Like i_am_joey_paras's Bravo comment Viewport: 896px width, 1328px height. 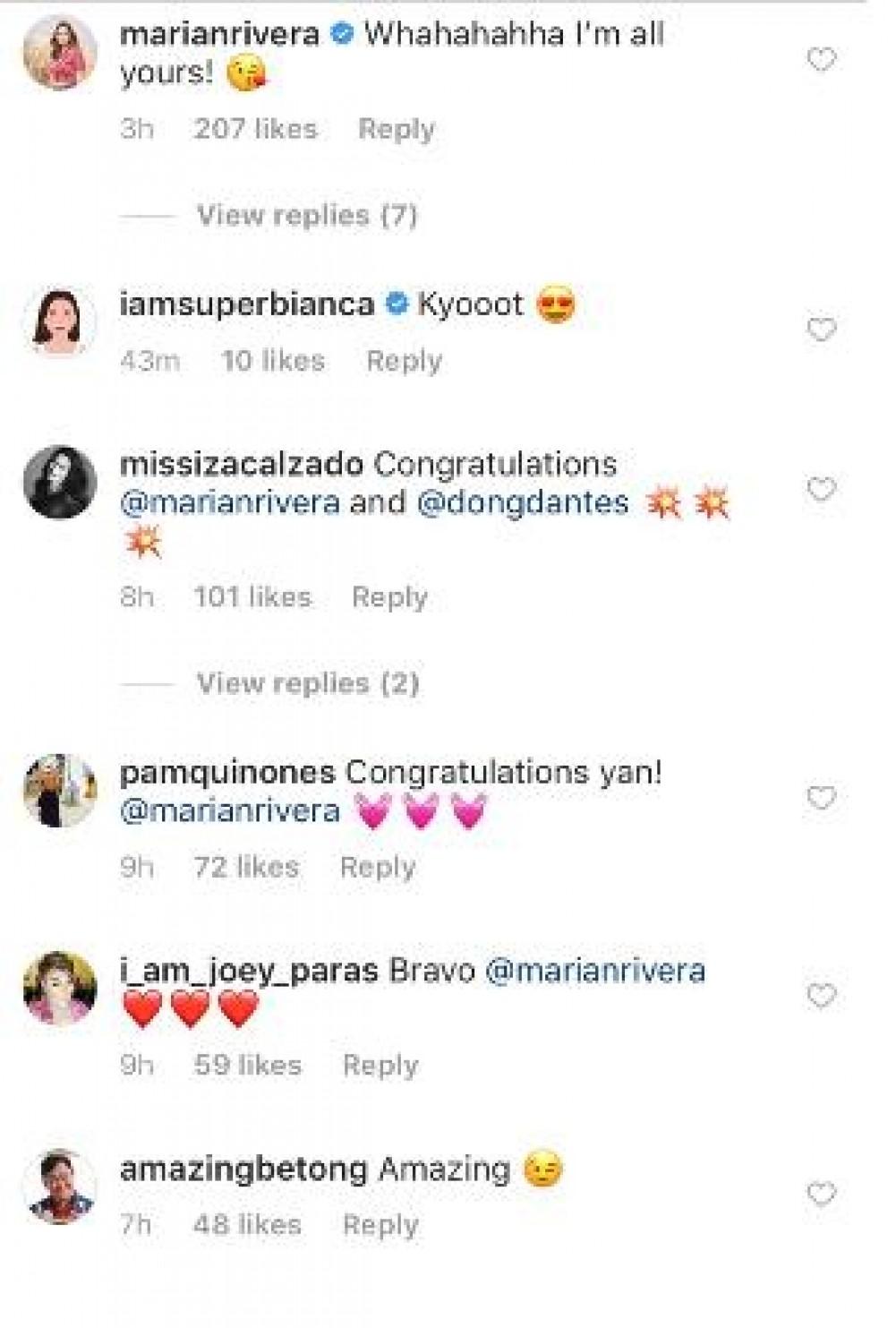click(x=821, y=996)
